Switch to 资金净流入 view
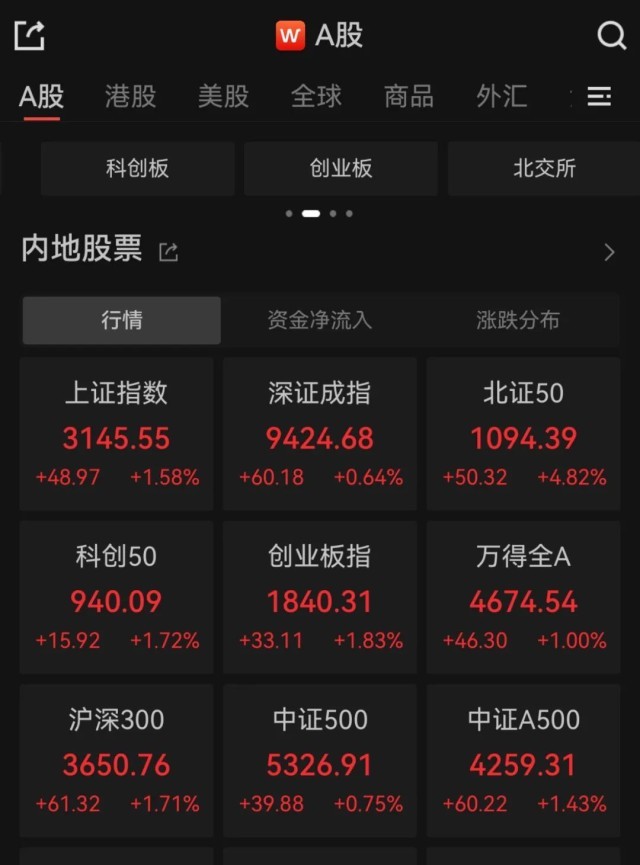 (x=320, y=320)
